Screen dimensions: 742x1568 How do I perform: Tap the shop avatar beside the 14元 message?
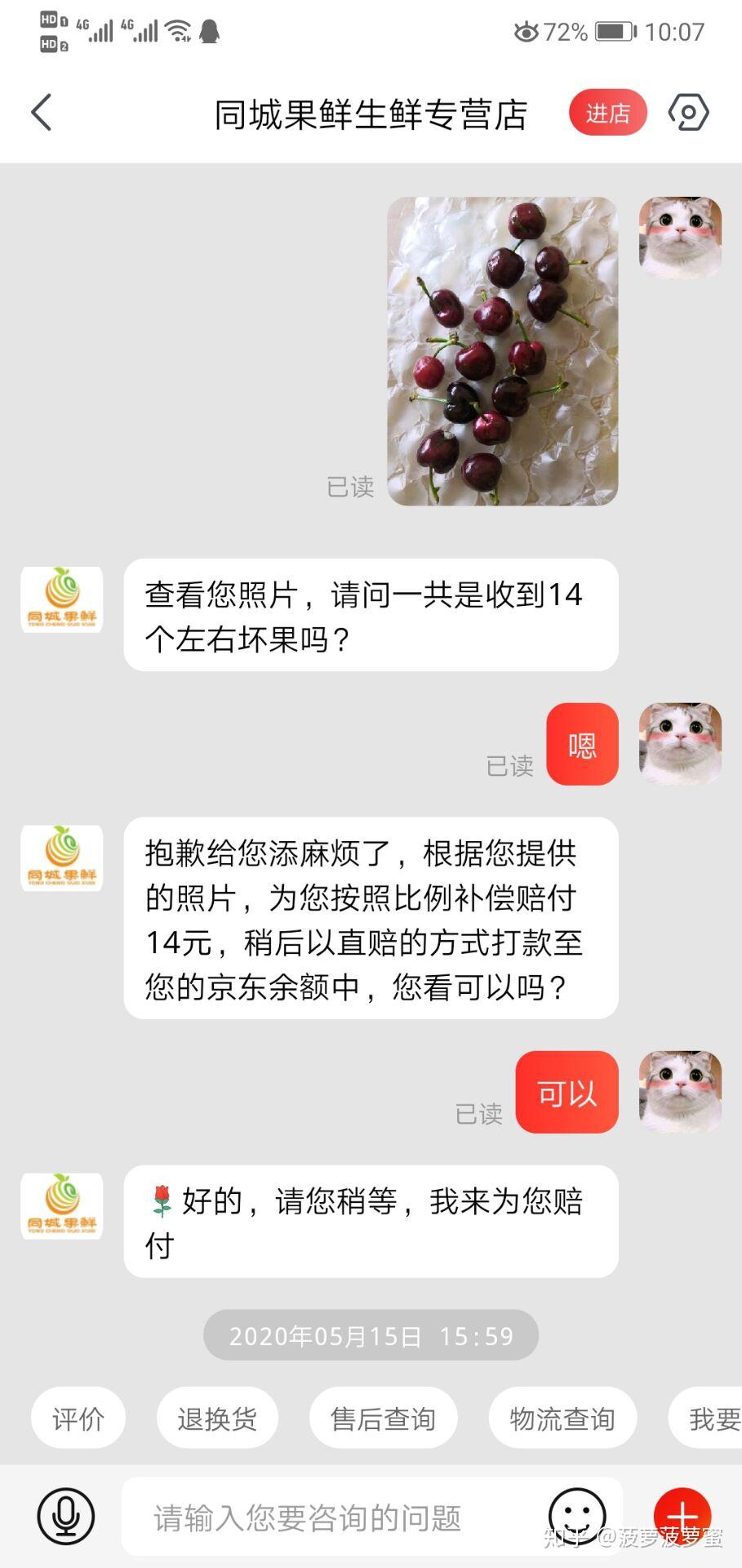(x=62, y=857)
